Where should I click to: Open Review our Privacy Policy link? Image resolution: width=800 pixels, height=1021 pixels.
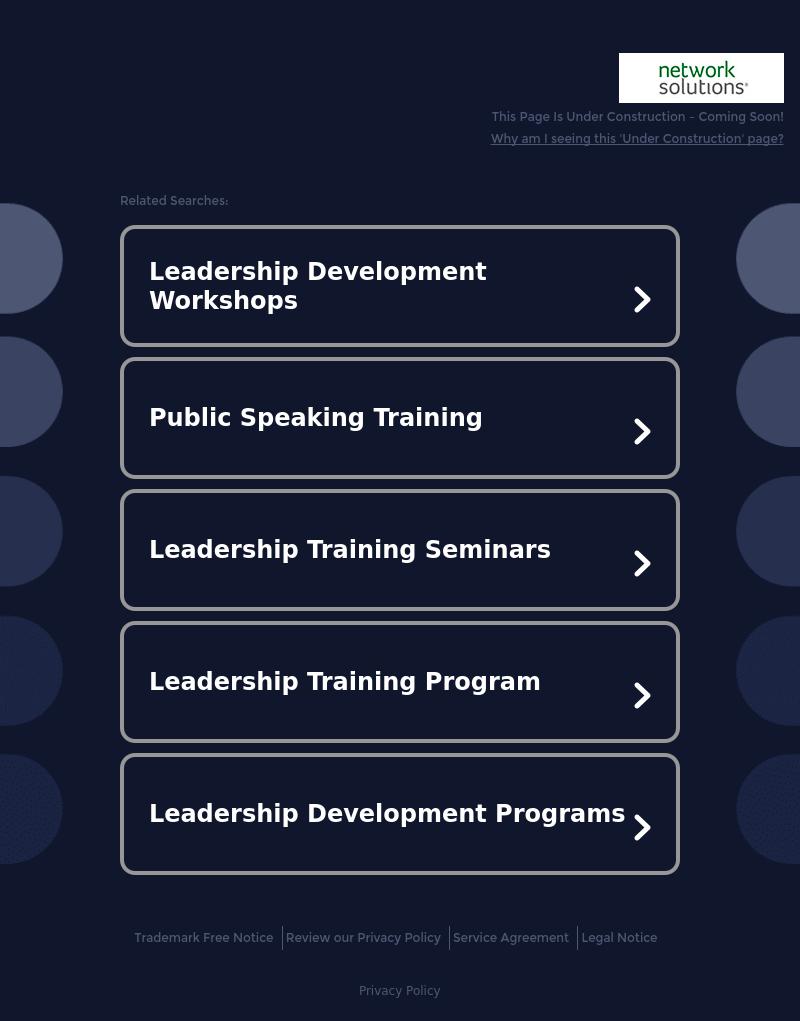pos(363,938)
